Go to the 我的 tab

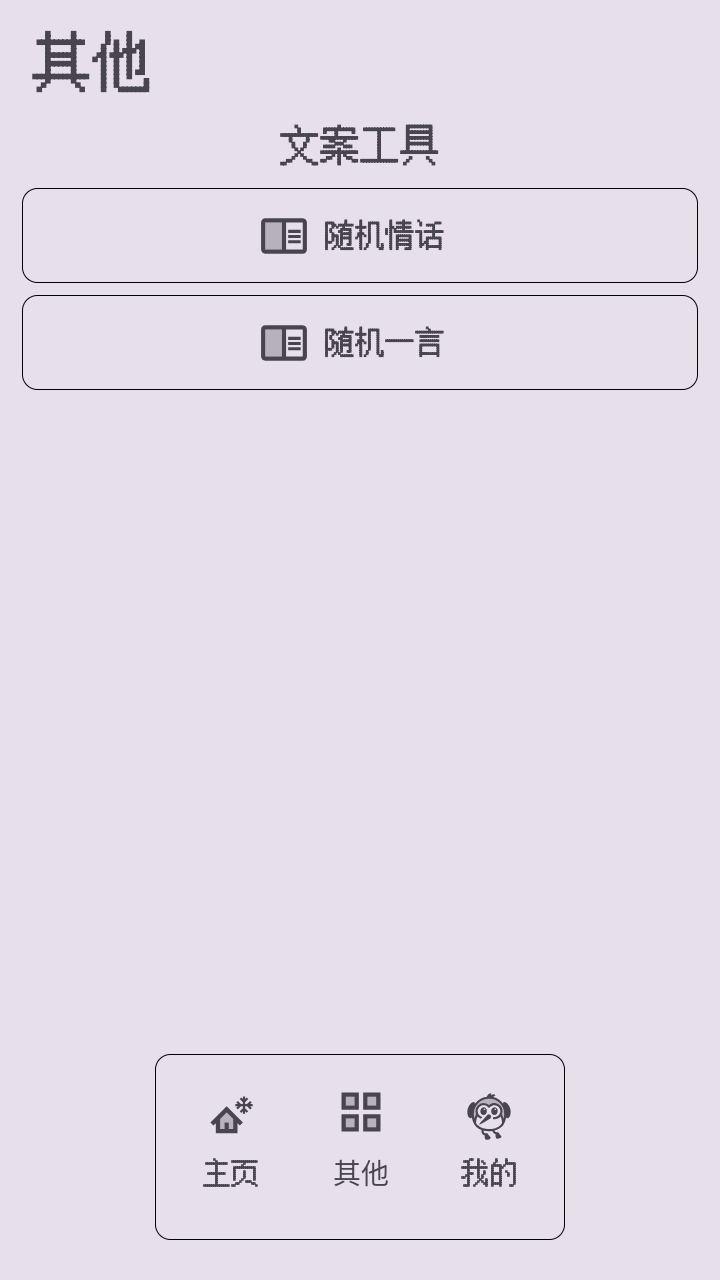pos(489,1144)
